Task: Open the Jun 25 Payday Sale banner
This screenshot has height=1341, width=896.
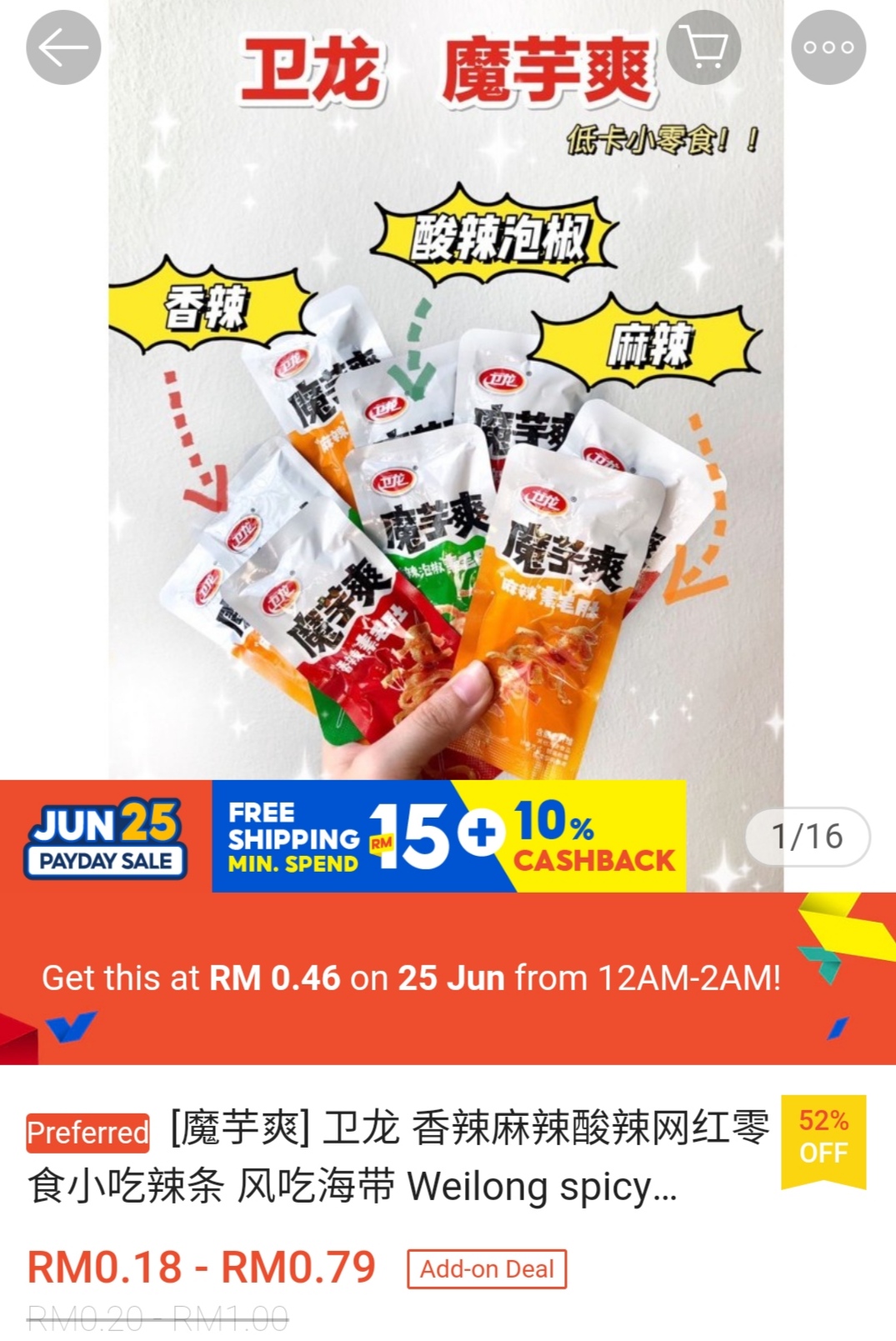Action: [x=106, y=837]
